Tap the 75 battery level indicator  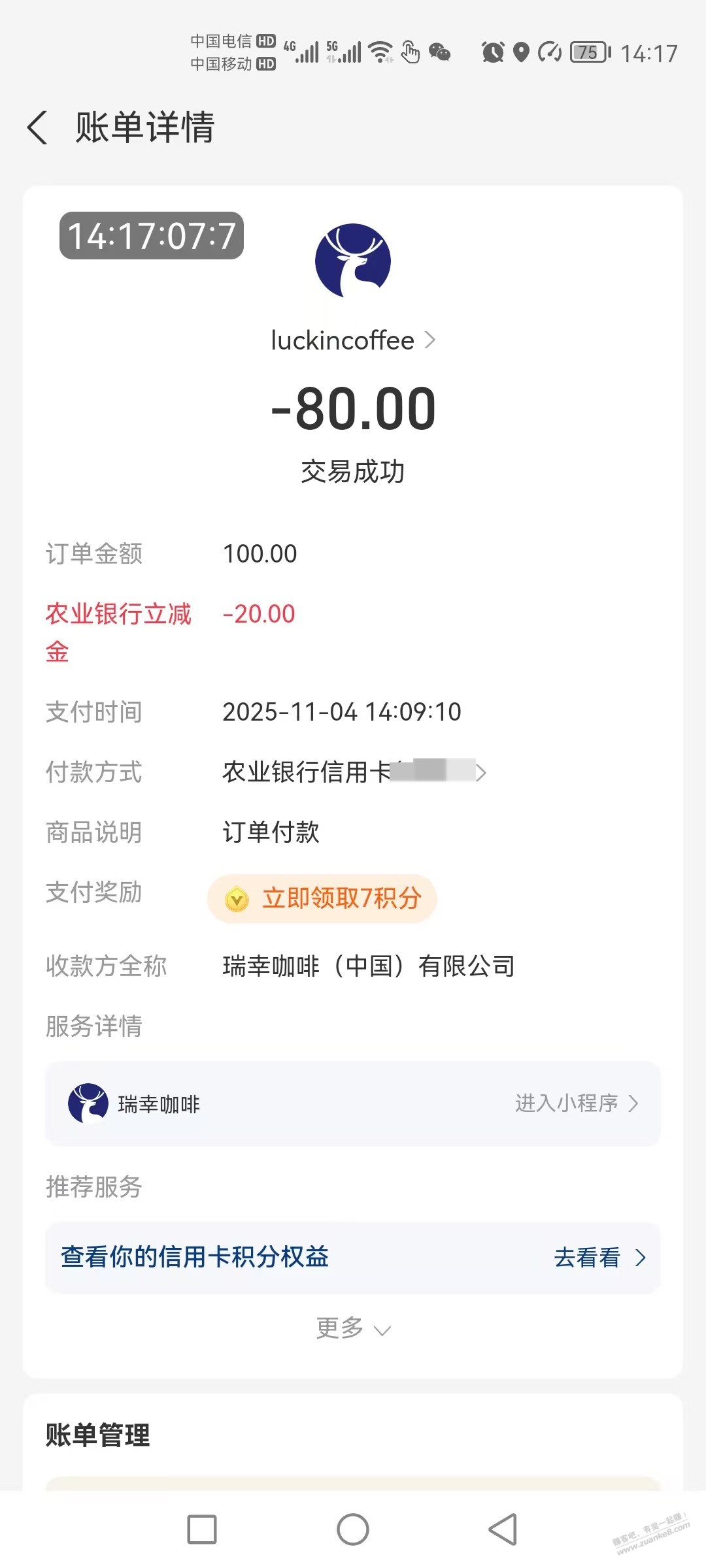click(586, 52)
